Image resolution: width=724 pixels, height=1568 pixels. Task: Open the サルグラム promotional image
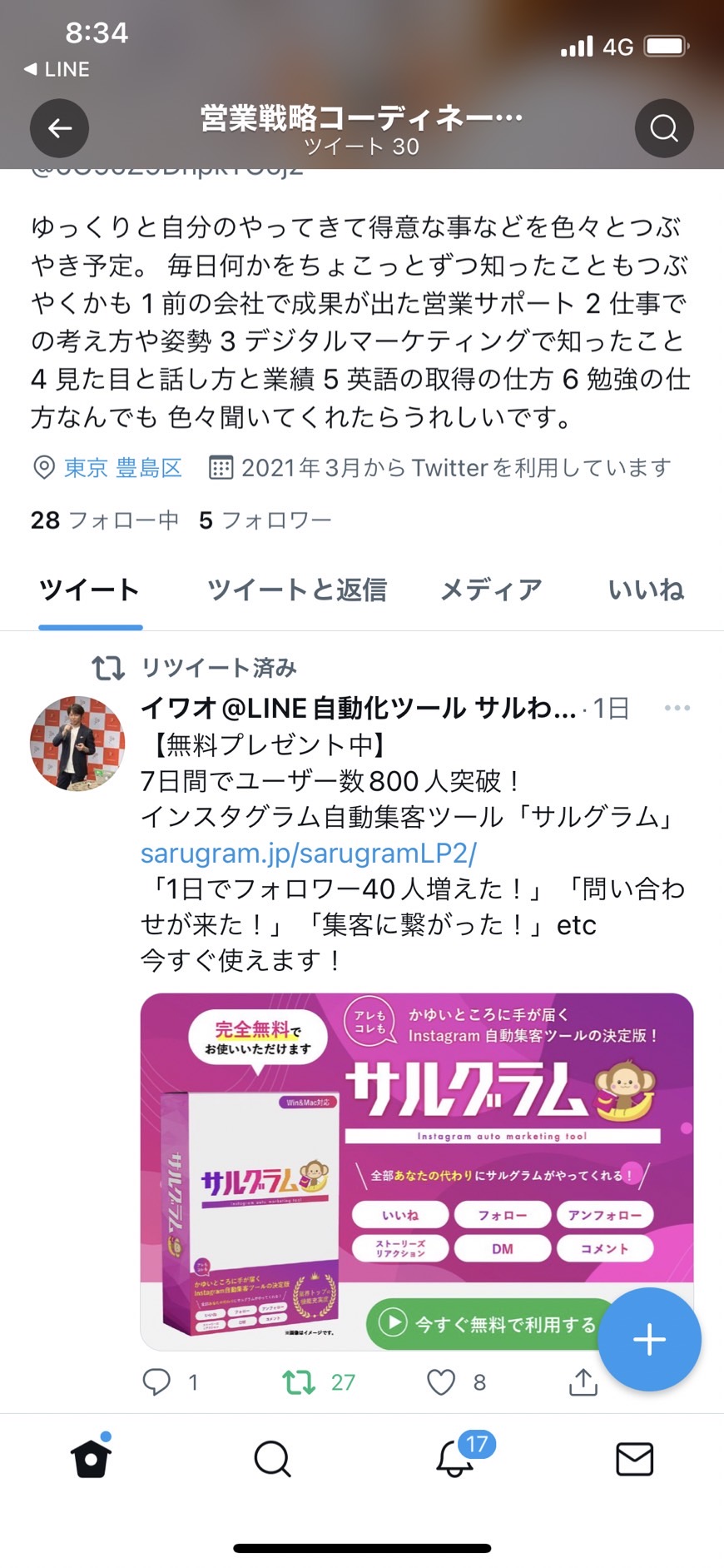[417, 1172]
